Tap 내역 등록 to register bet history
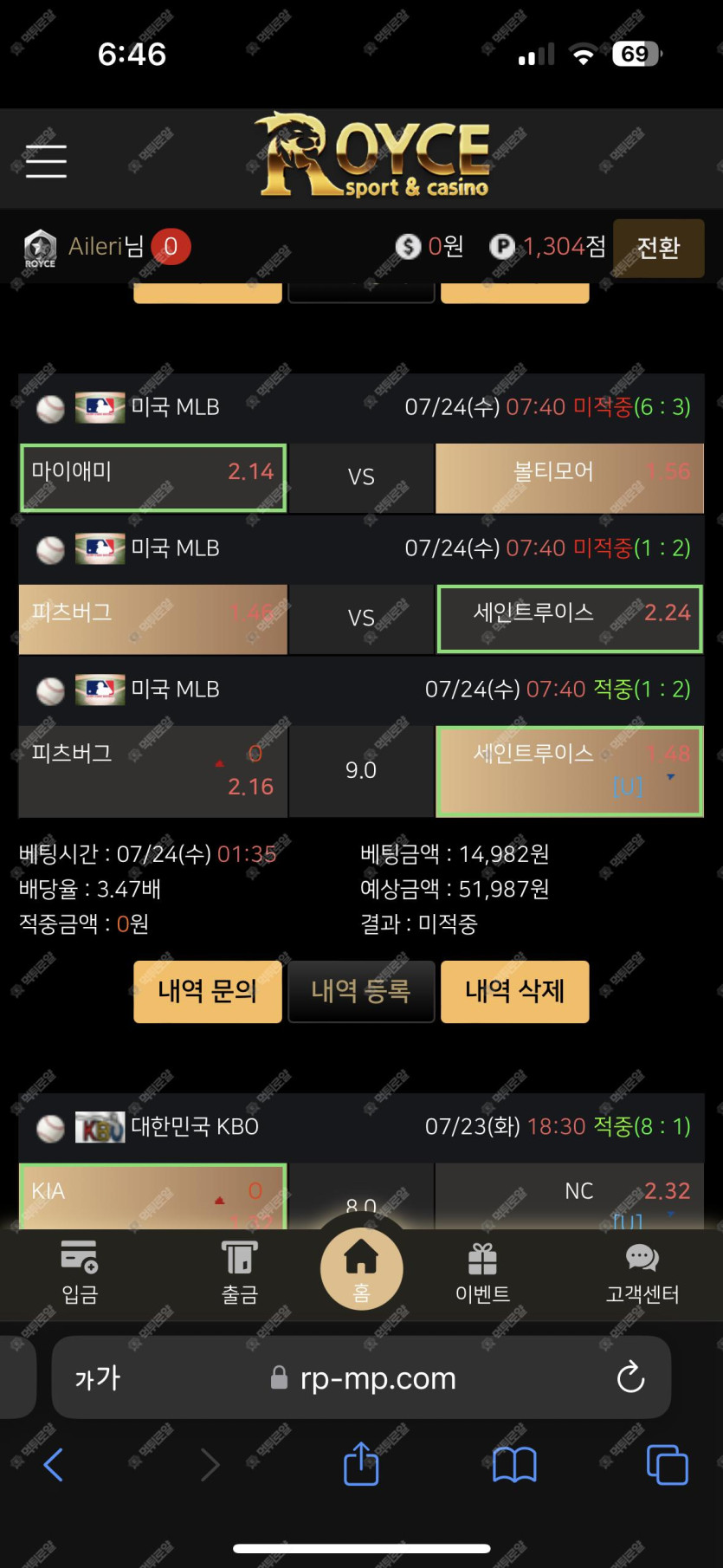 (361, 991)
